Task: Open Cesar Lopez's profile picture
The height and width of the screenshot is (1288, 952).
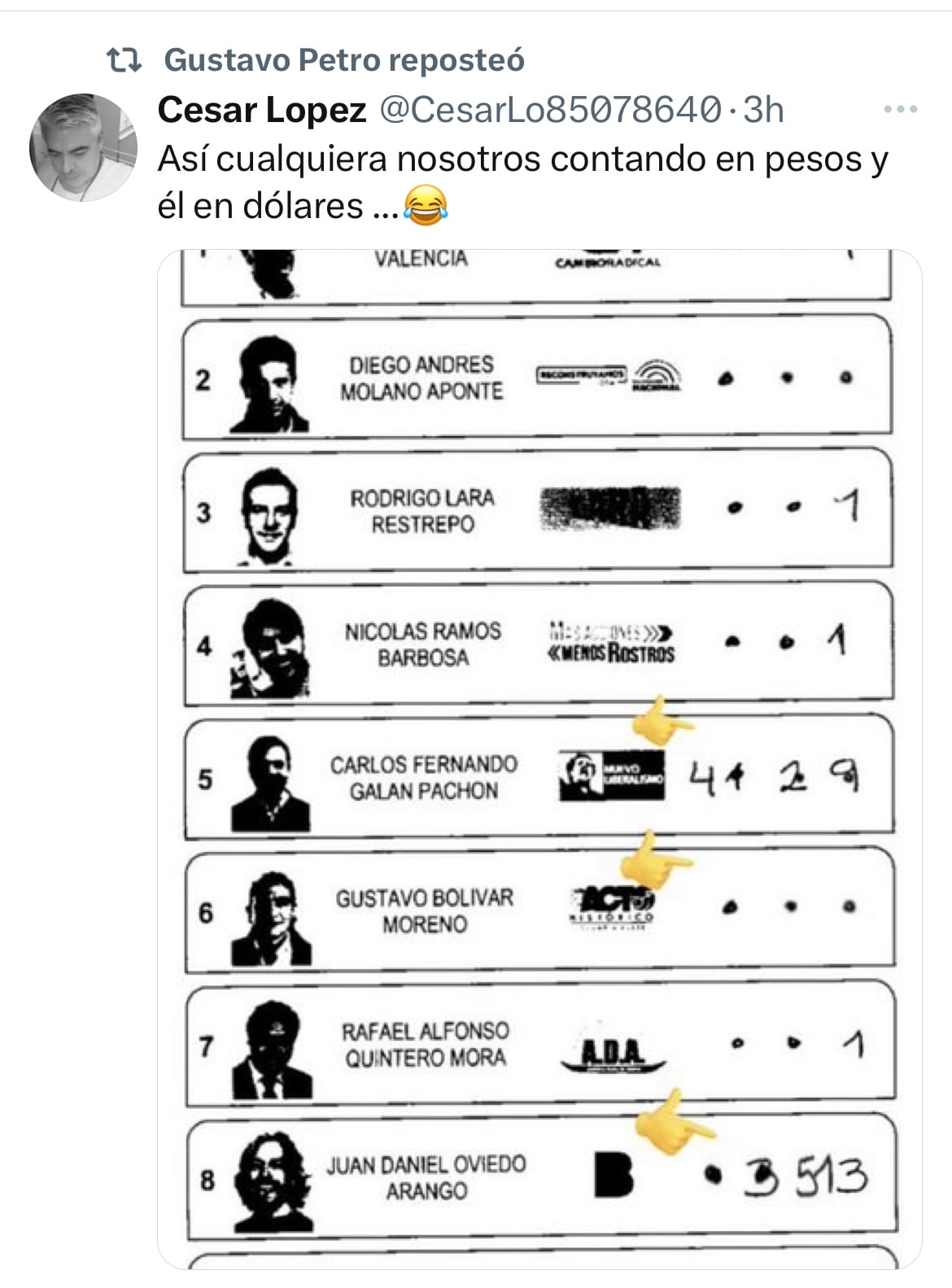Action: (x=83, y=147)
